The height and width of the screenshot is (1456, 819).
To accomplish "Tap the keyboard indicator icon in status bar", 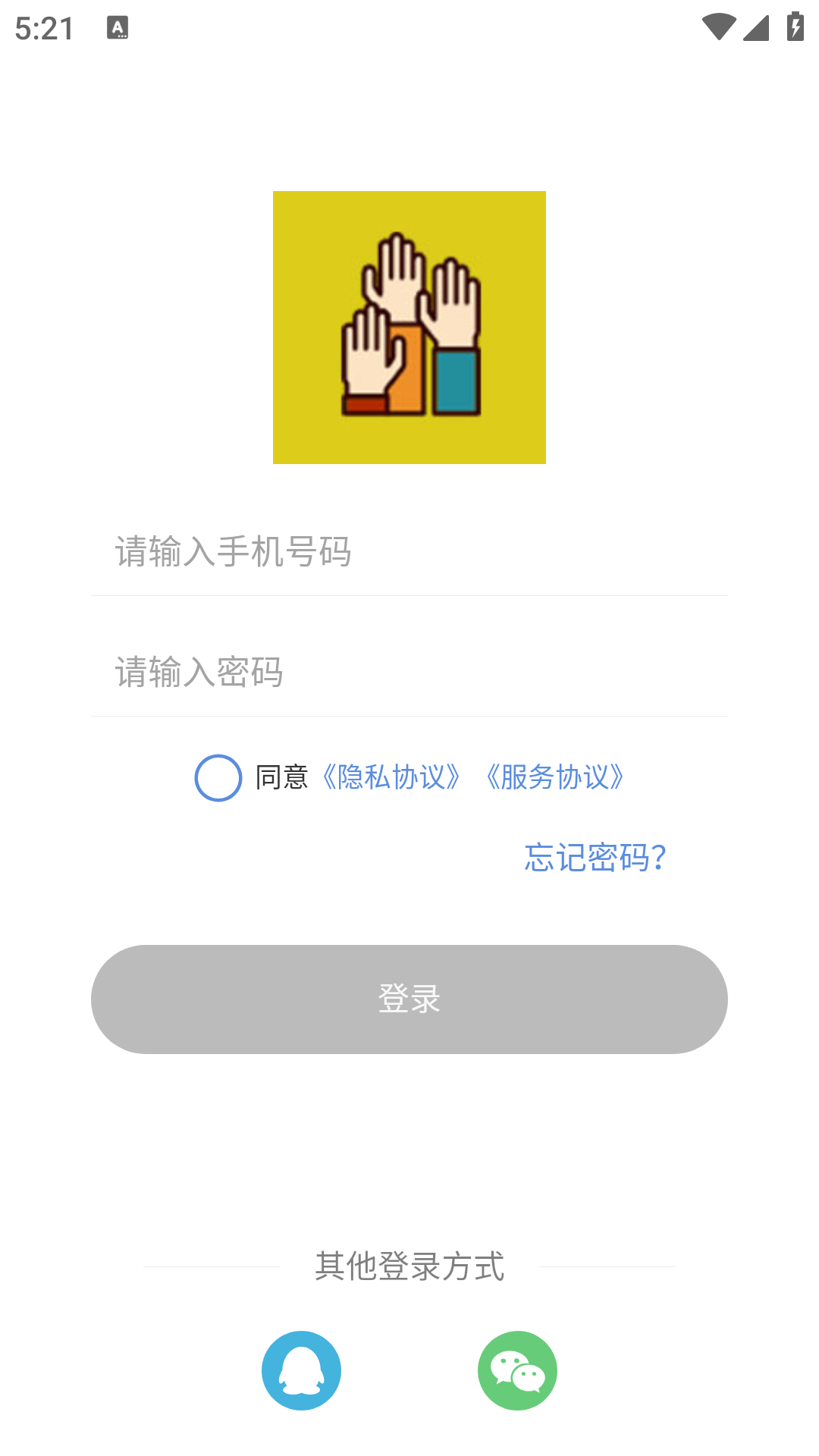I will [x=119, y=28].
